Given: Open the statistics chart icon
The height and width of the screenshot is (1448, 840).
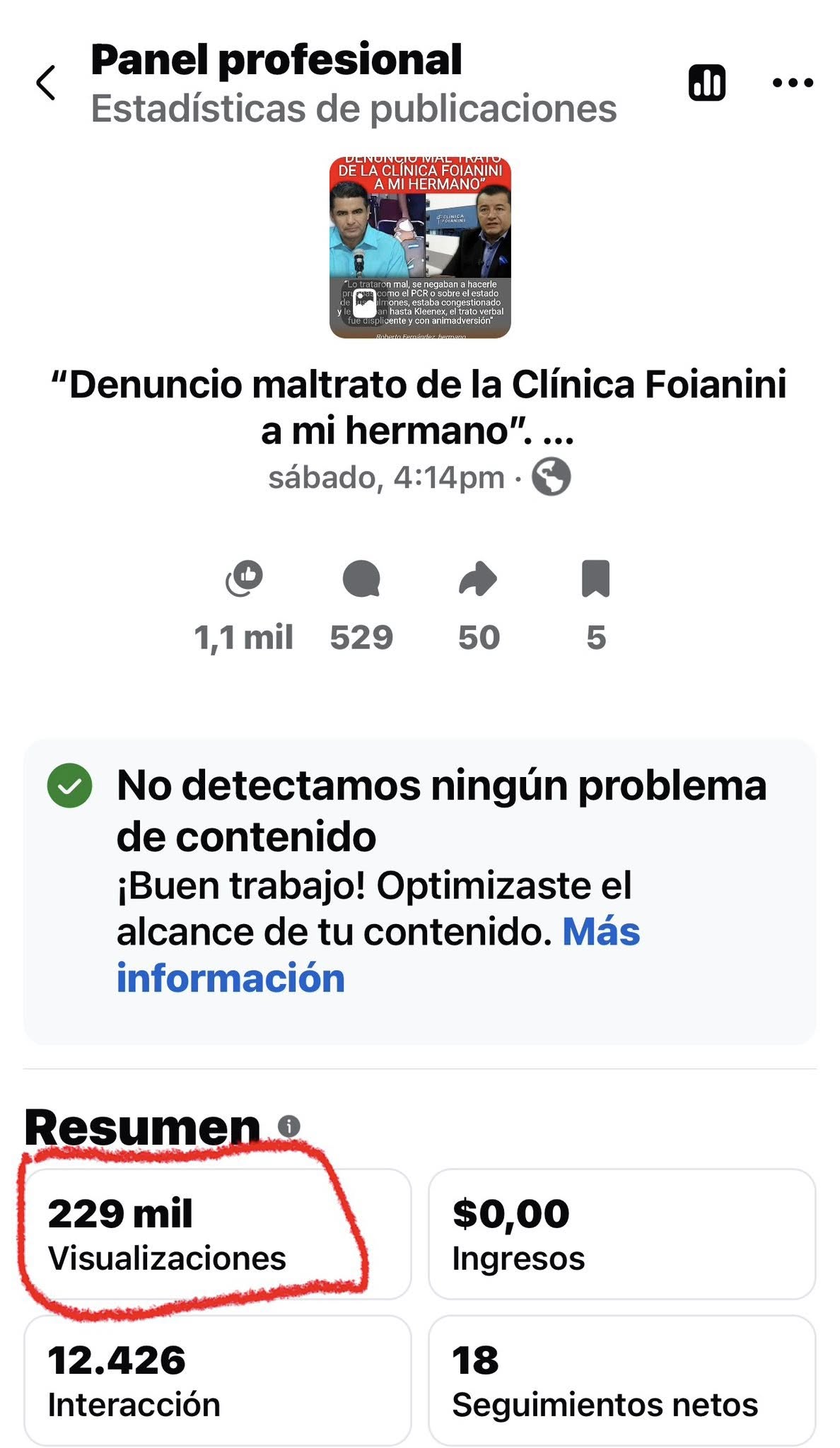Looking at the screenshot, I should pos(706,83).
